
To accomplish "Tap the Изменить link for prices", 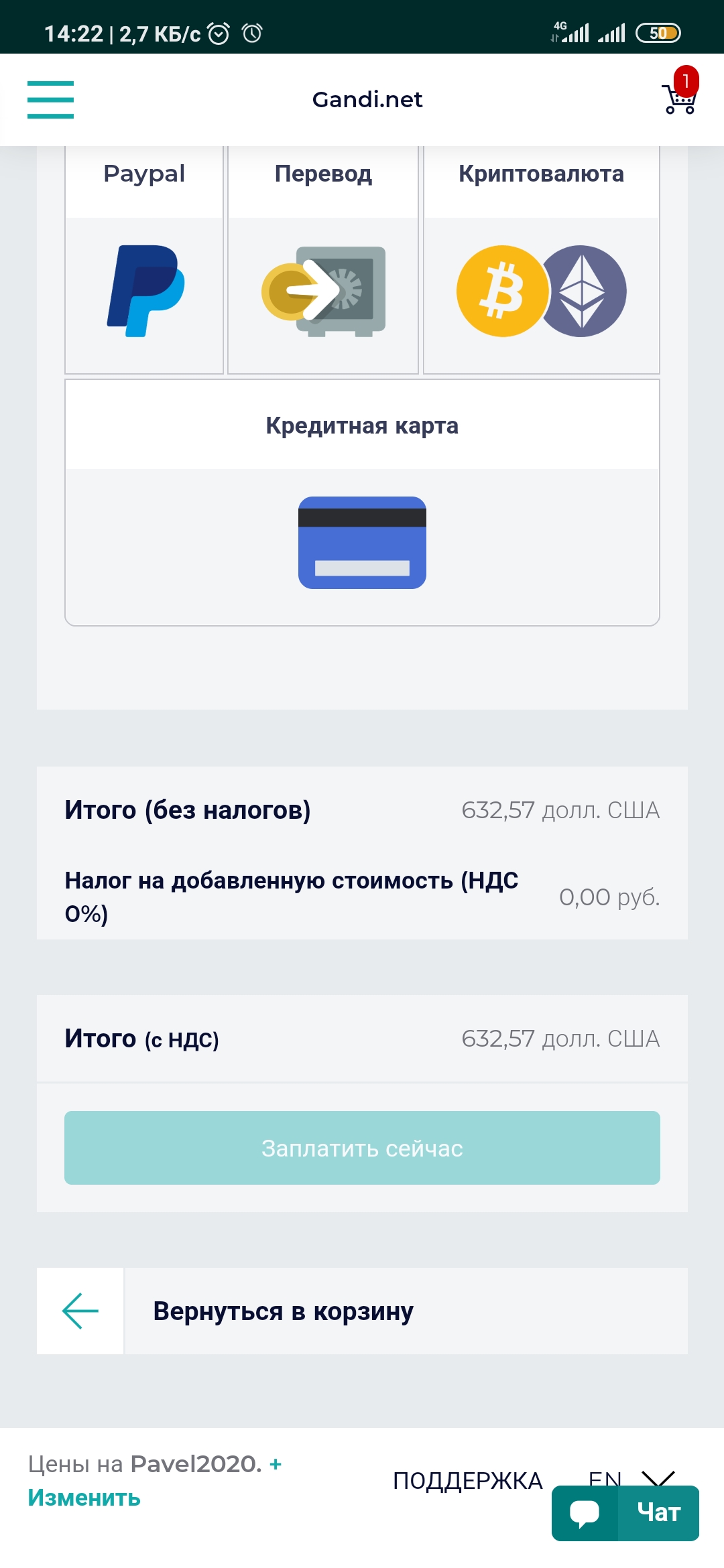I will tap(84, 1498).
